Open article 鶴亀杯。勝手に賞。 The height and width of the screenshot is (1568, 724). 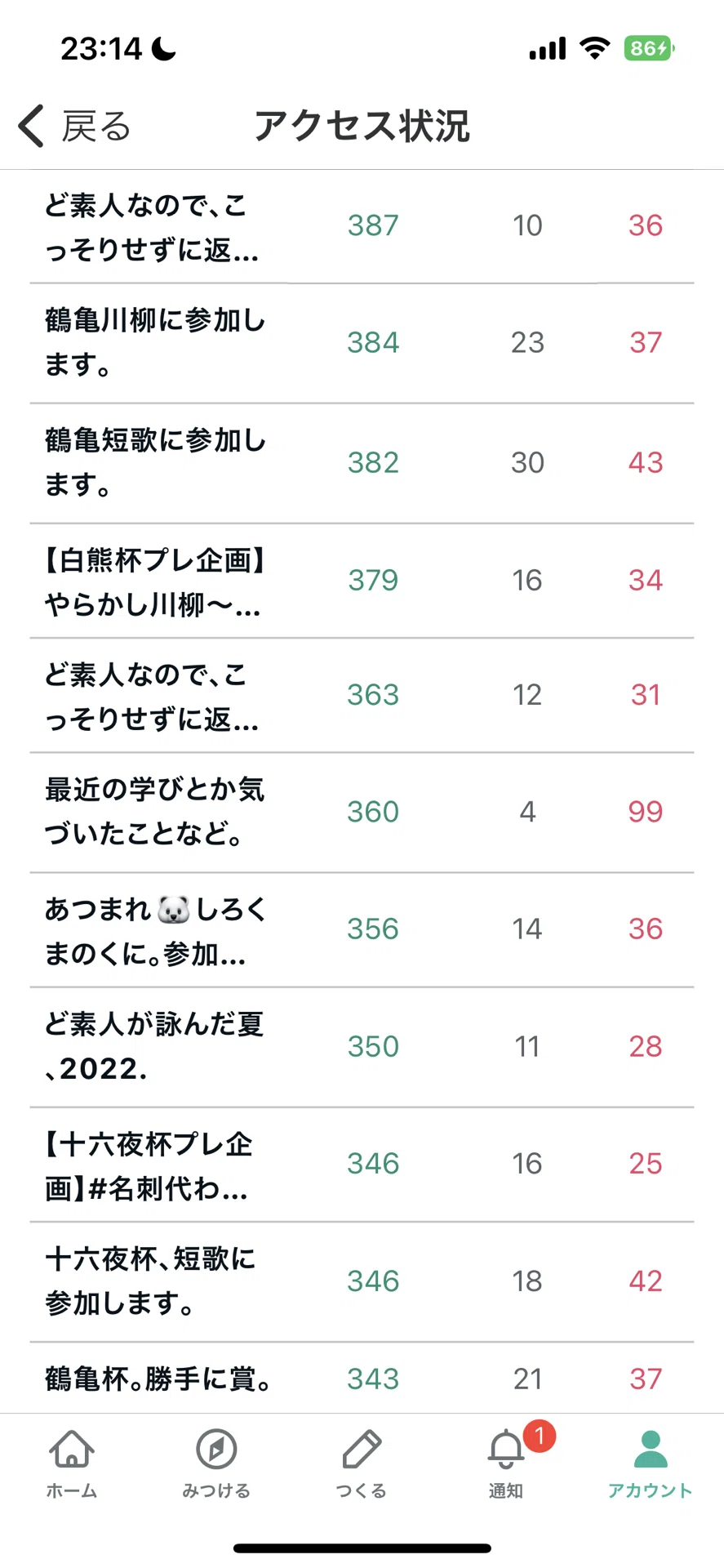pyautogui.click(x=362, y=1379)
